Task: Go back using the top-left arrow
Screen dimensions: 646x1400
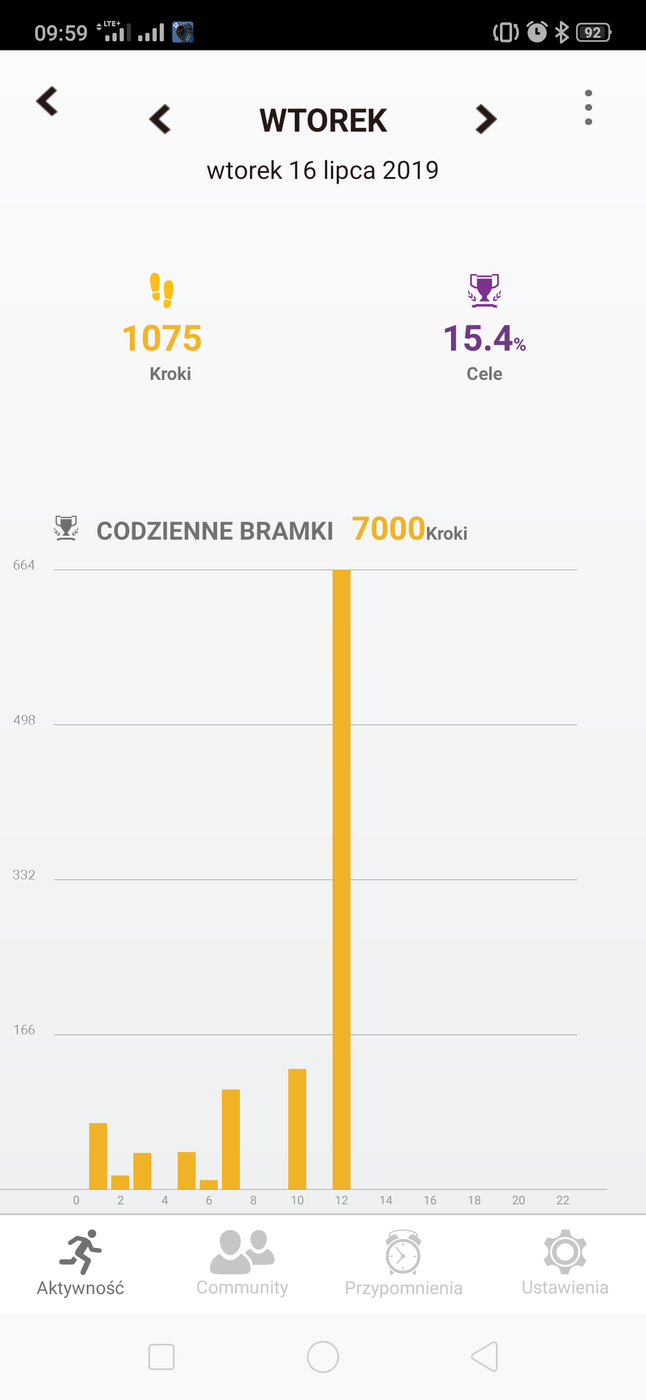Action: [47, 101]
